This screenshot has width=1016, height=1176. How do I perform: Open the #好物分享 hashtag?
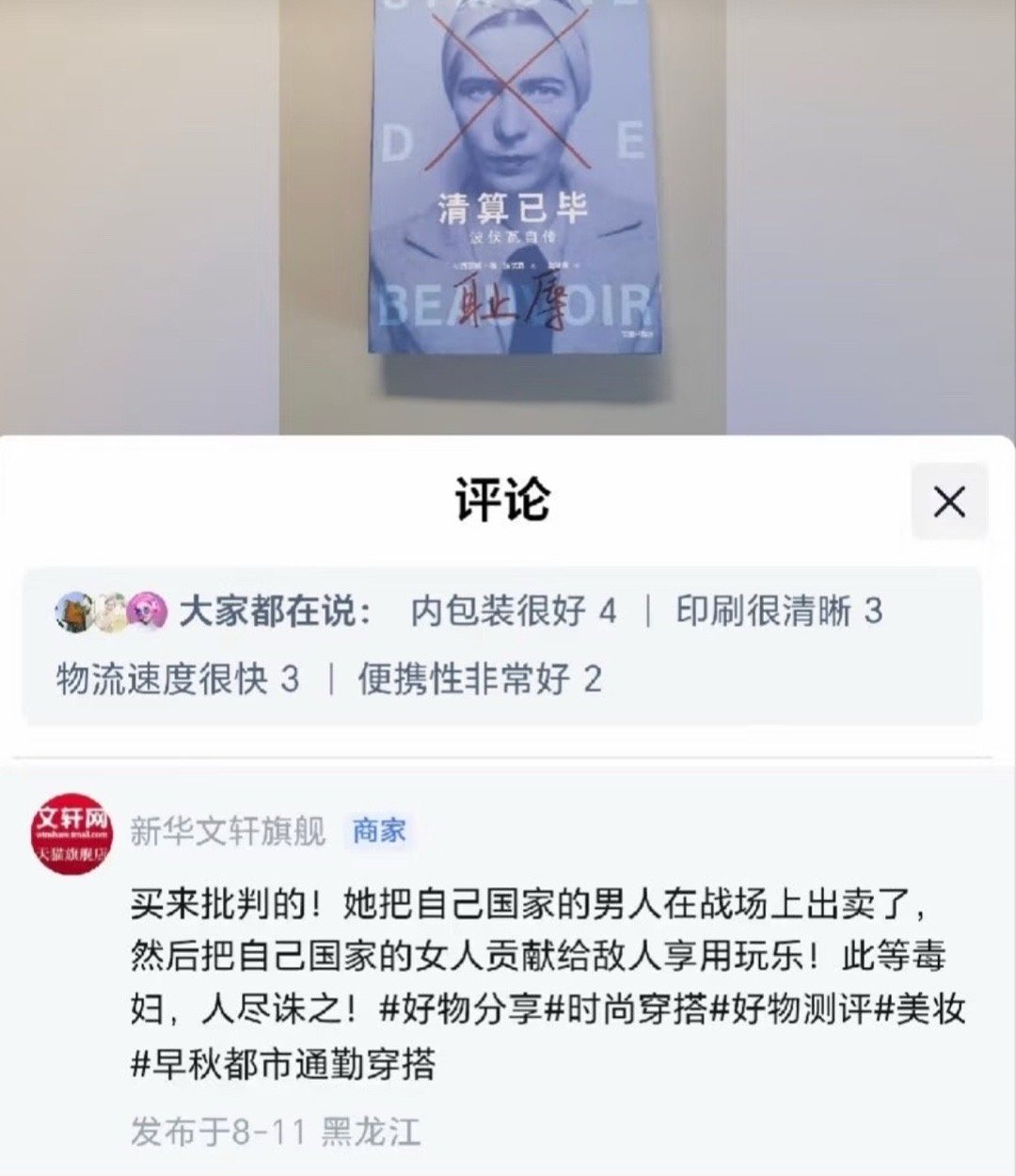462,1009
